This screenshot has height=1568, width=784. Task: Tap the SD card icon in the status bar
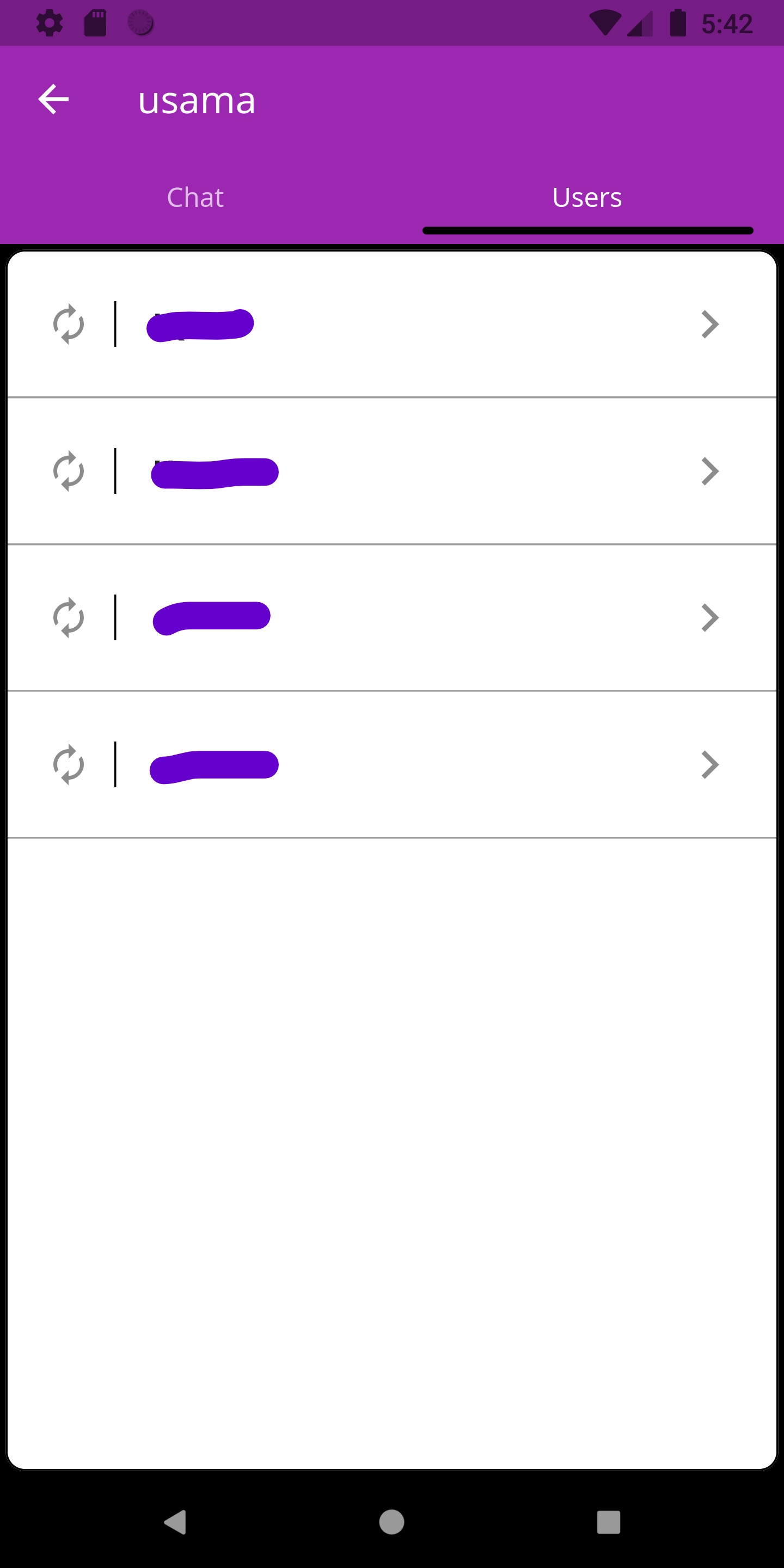click(x=94, y=22)
